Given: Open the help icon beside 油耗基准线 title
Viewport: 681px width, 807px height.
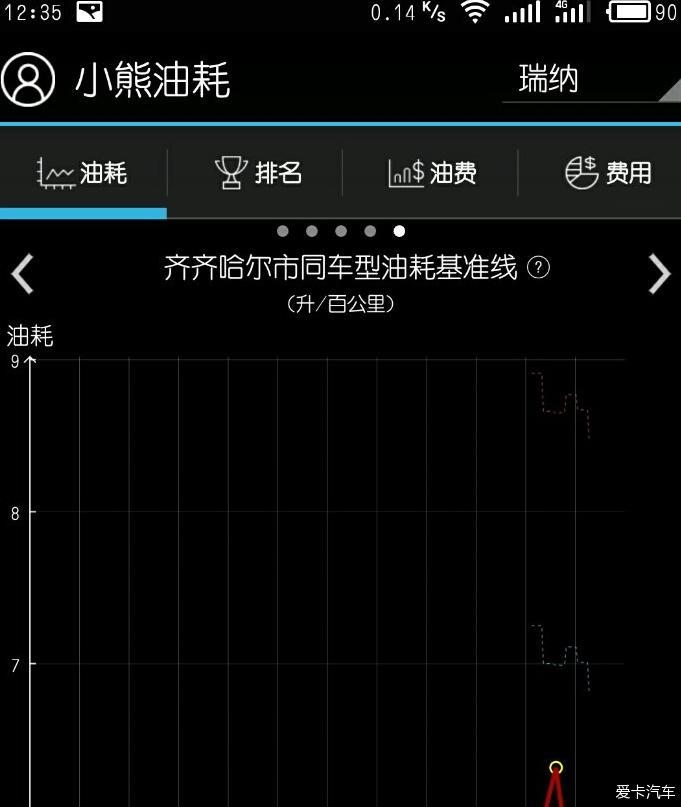Looking at the screenshot, I should coord(538,268).
